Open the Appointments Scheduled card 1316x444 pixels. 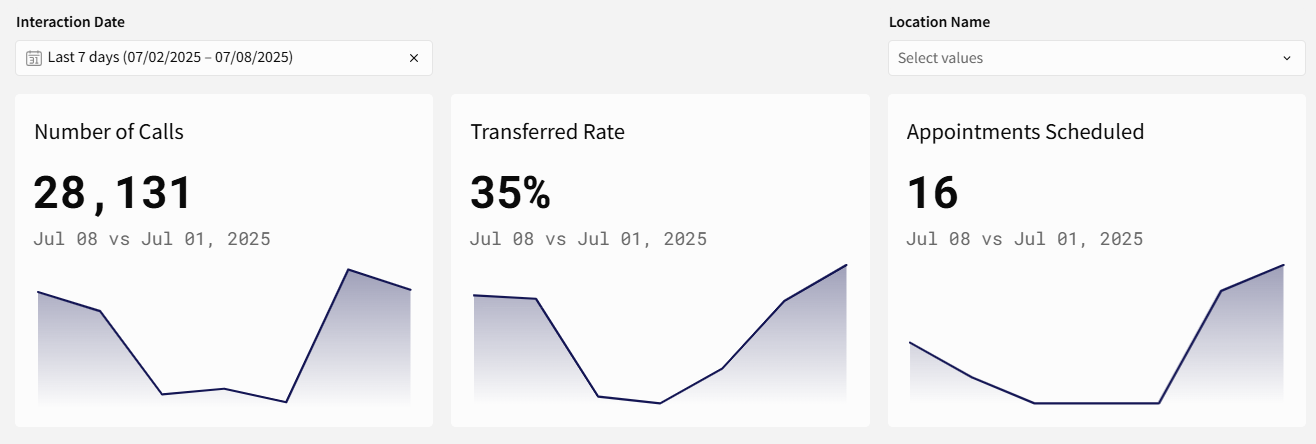(1096, 260)
